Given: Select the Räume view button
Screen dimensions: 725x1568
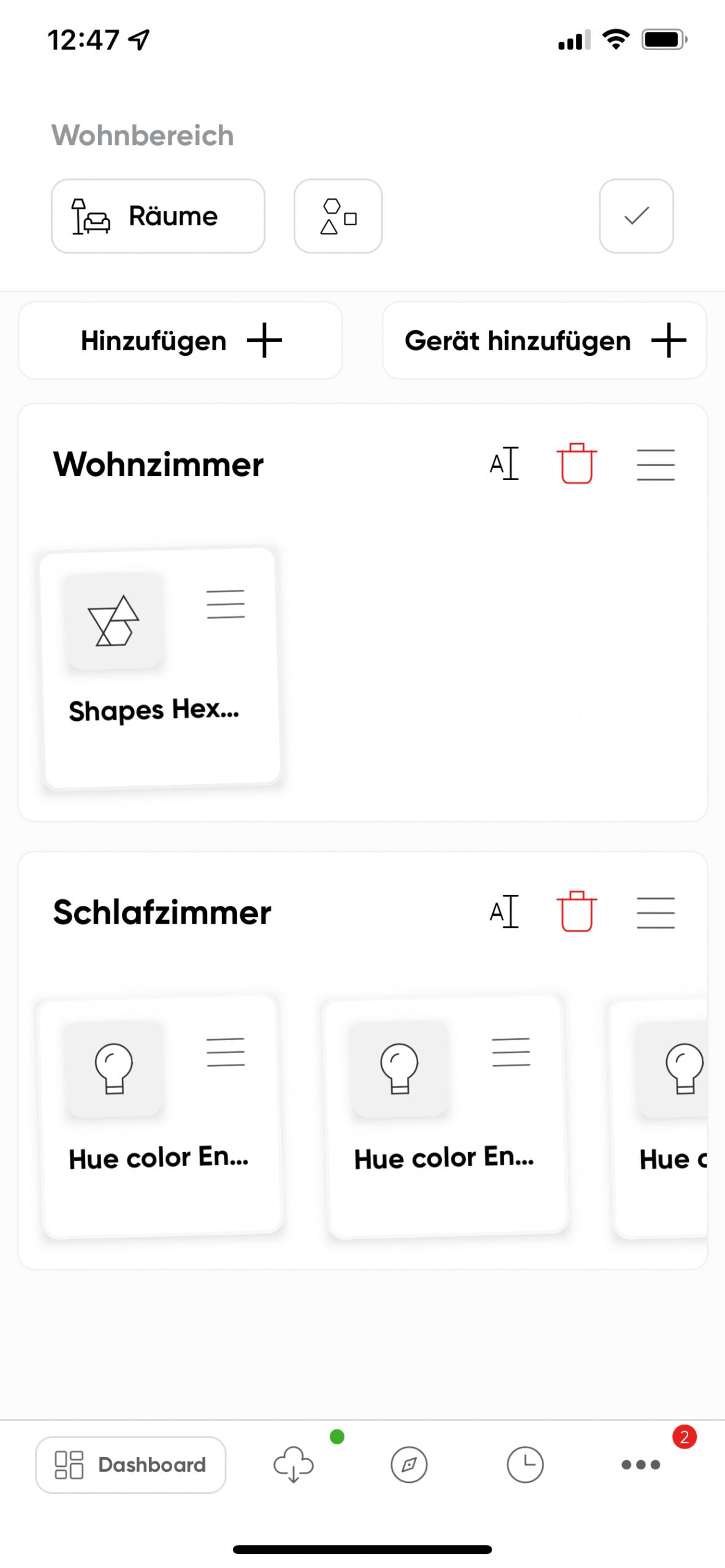Looking at the screenshot, I should (x=158, y=216).
